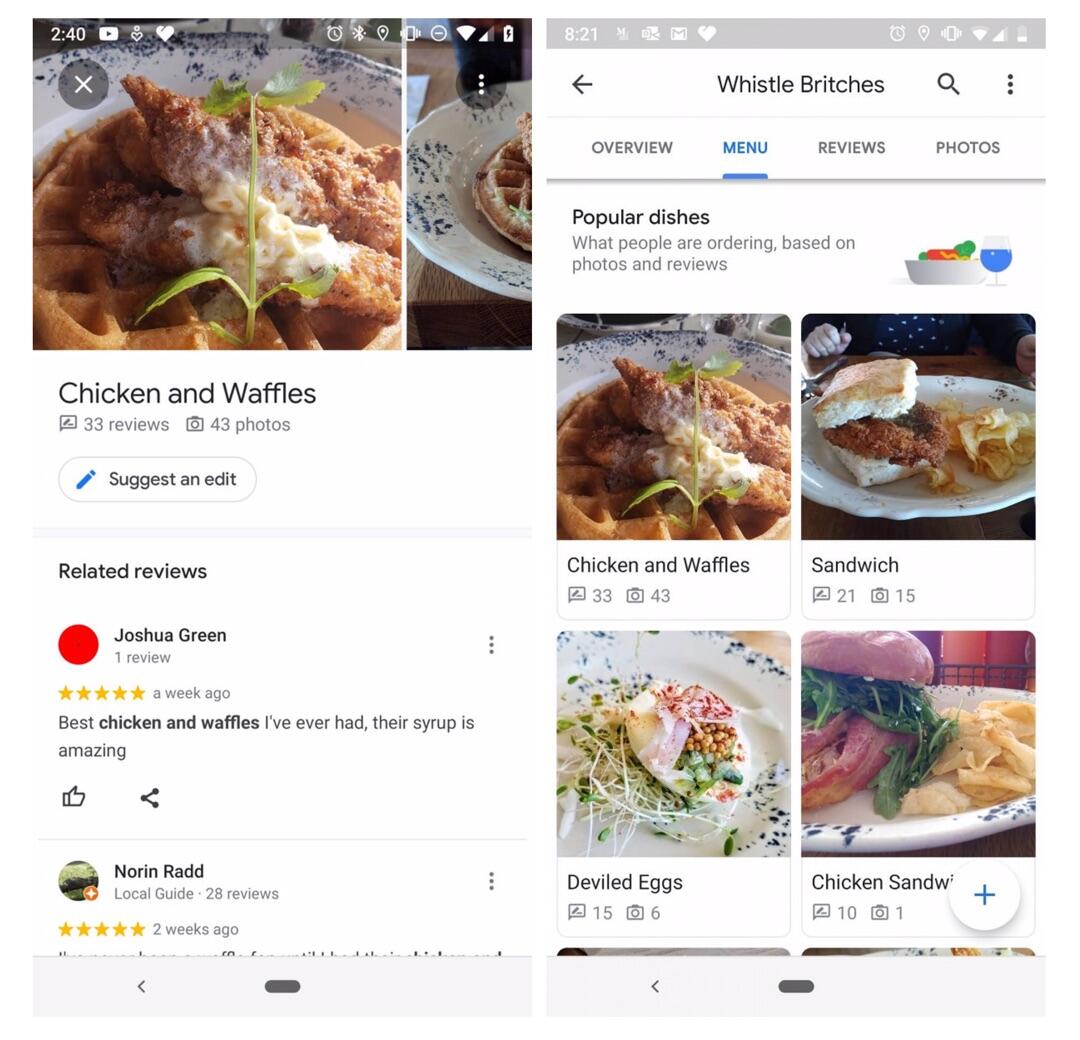The image size is (1080, 1040).
Task: Open options for Joshua Green's review
Action: [491, 645]
